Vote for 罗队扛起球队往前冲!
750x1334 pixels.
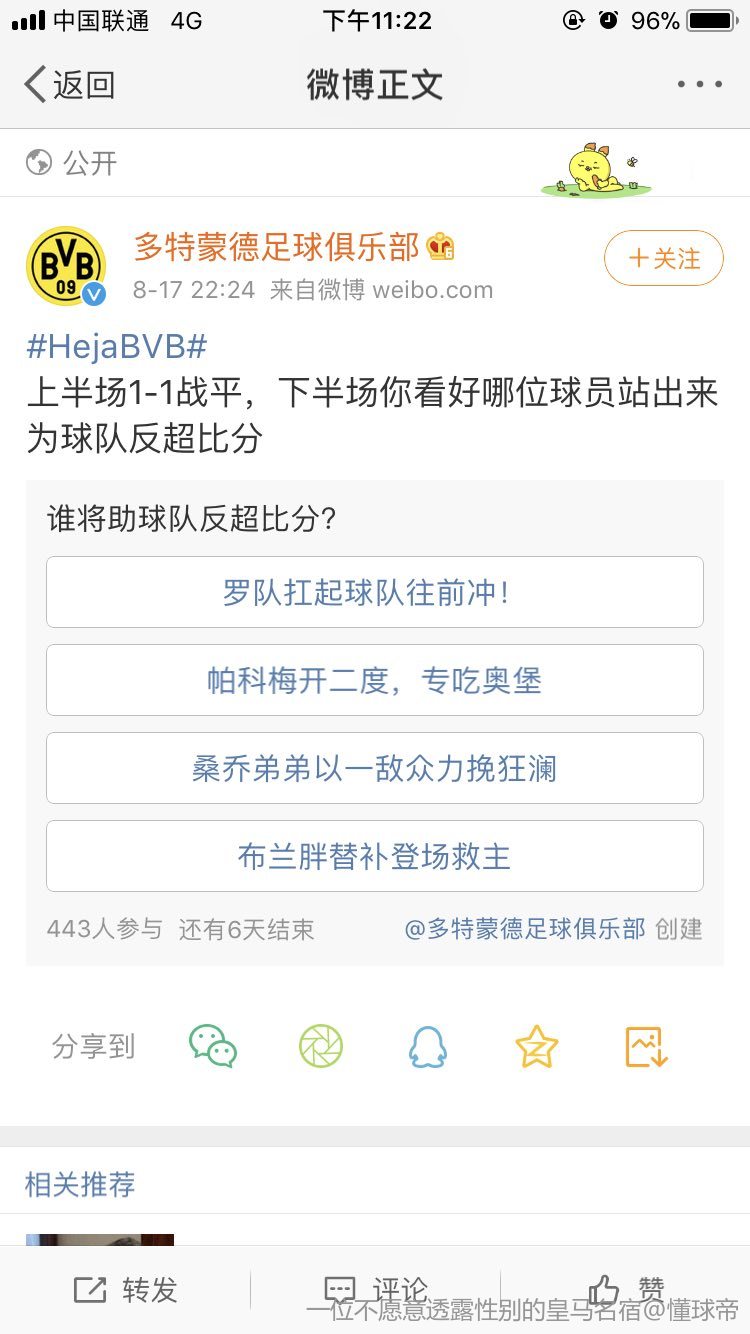point(375,592)
